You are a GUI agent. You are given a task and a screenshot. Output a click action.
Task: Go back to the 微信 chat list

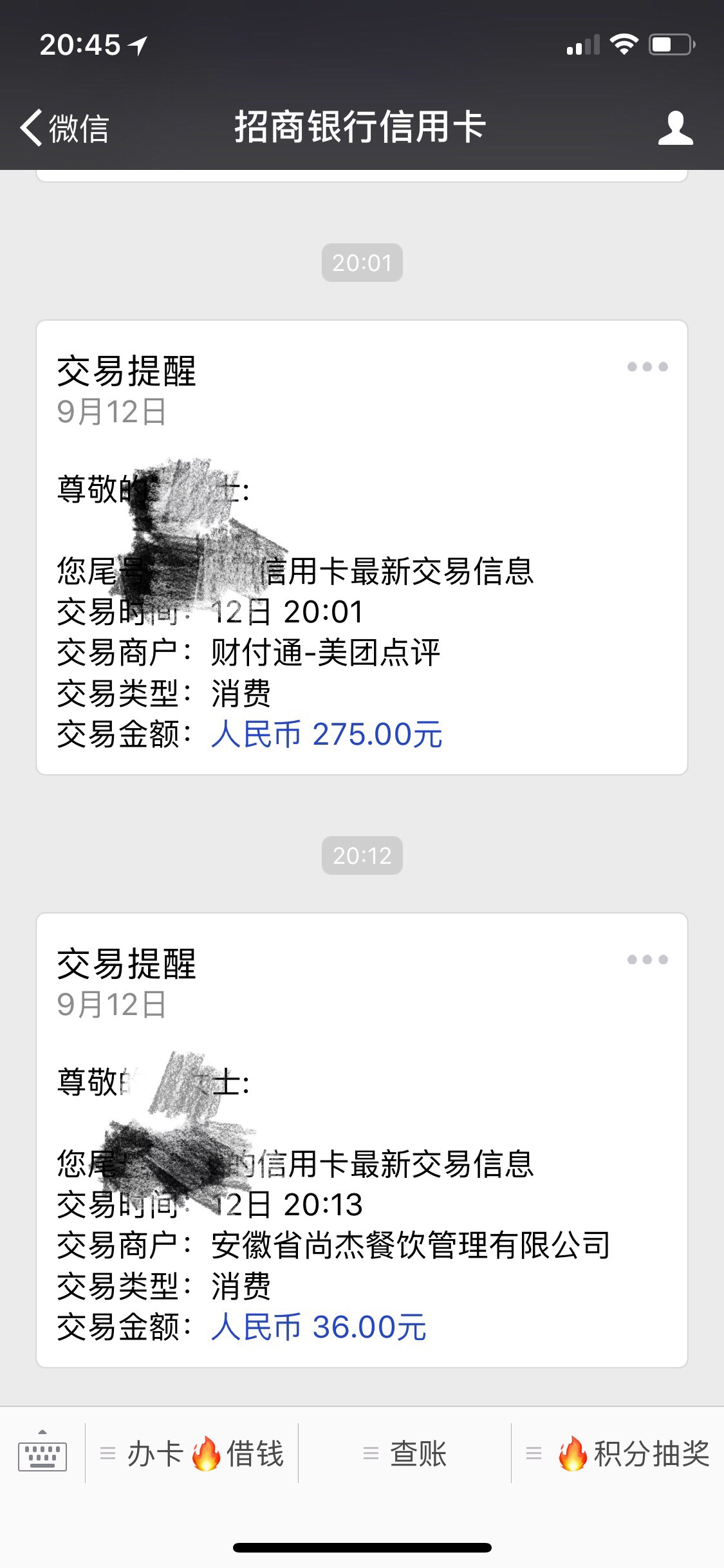click(64, 127)
